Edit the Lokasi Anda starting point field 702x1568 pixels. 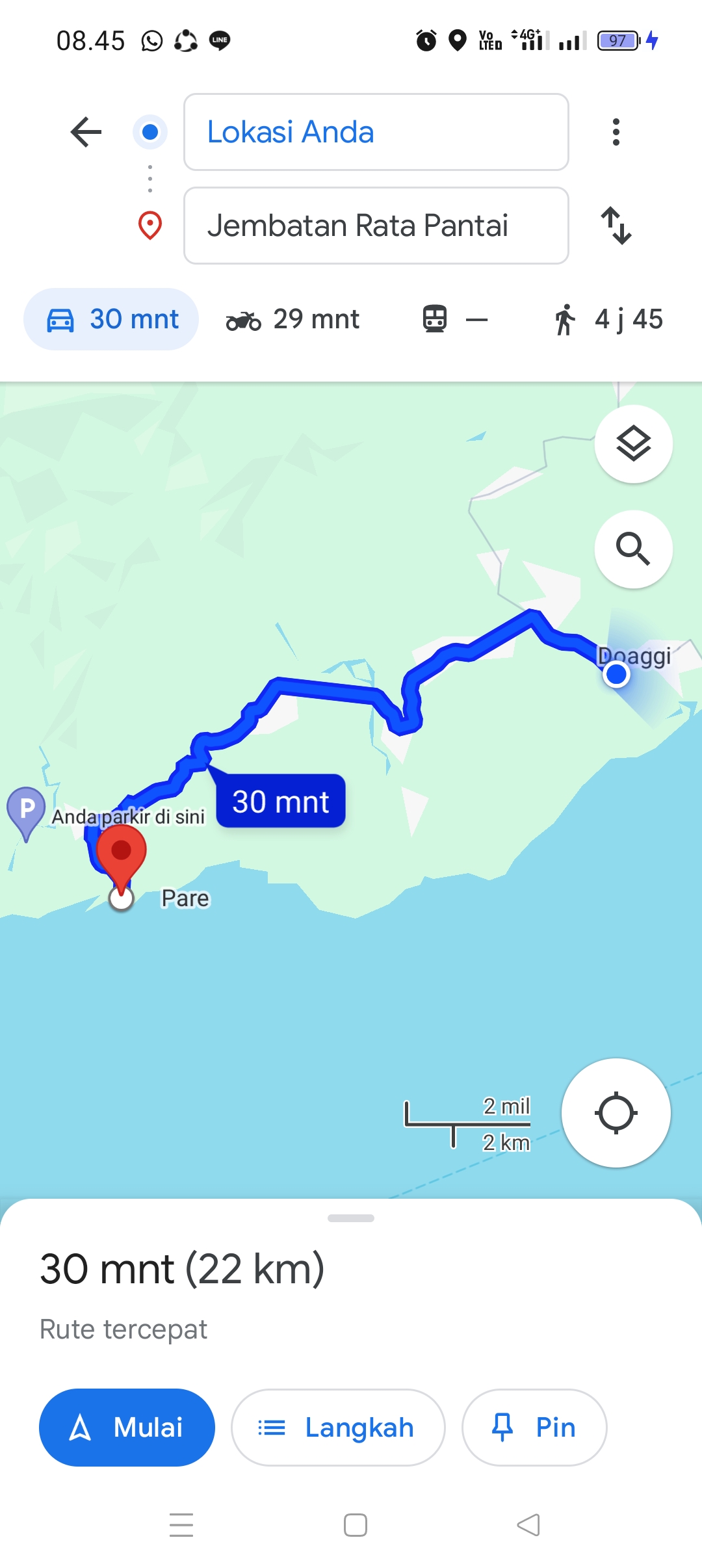376,132
